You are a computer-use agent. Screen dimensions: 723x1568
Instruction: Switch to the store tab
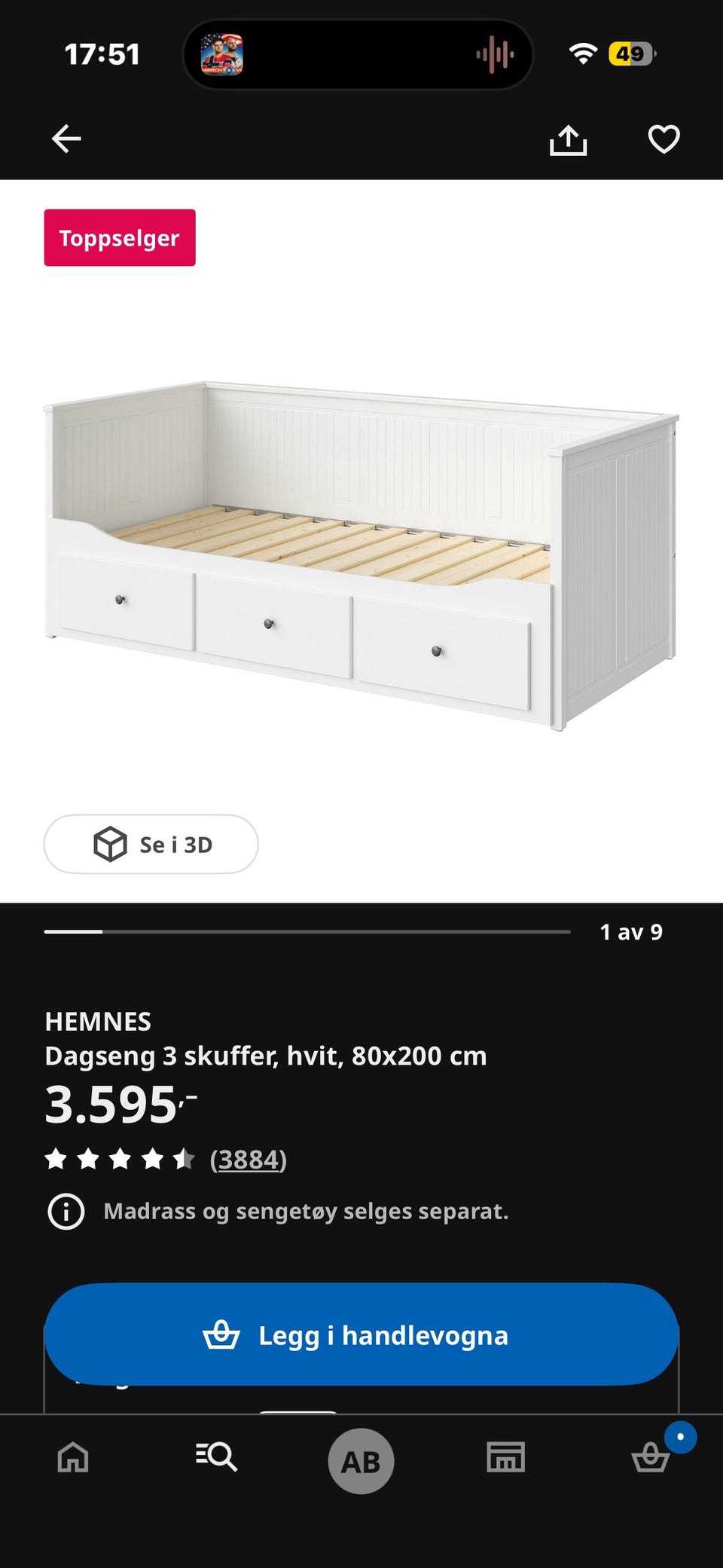click(505, 1456)
